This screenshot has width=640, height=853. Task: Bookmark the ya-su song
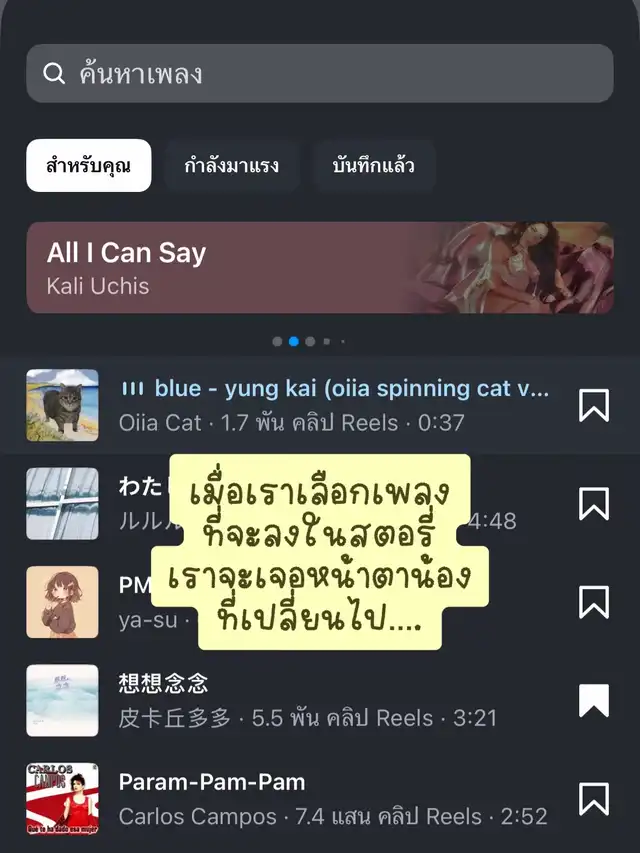point(594,602)
